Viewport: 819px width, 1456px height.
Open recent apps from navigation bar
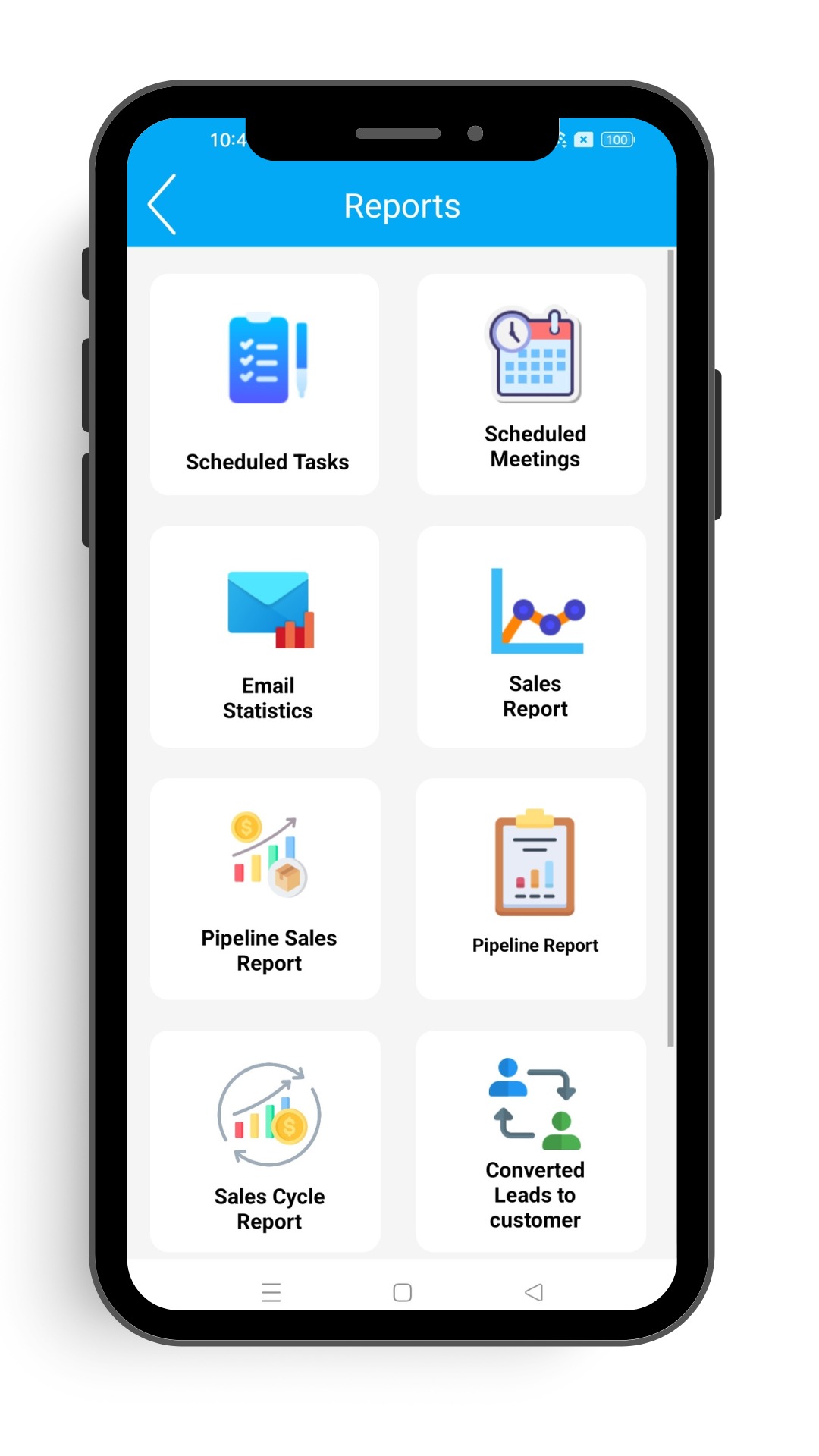click(271, 1292)
